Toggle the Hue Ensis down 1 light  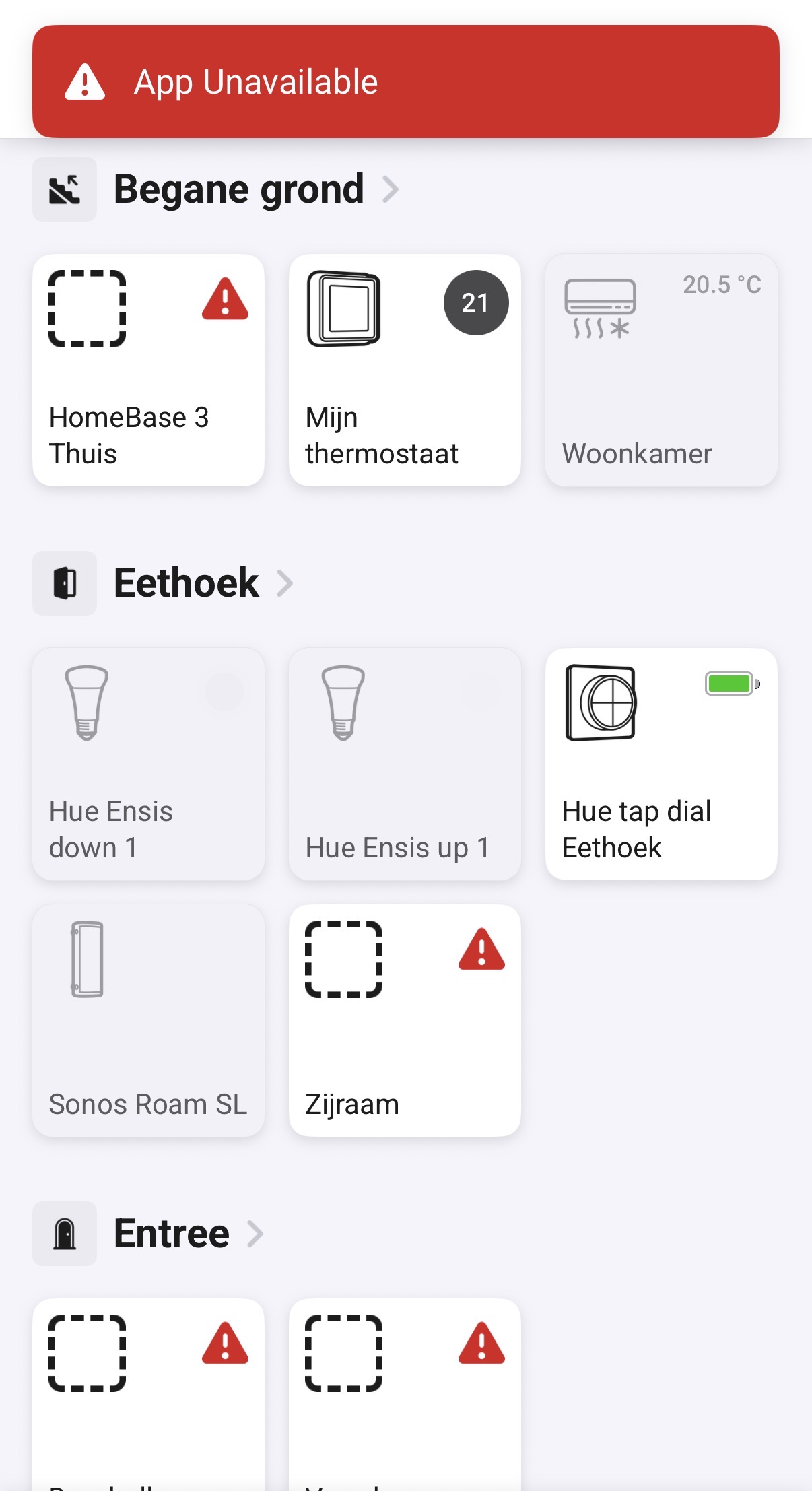[x=148, y=764]
